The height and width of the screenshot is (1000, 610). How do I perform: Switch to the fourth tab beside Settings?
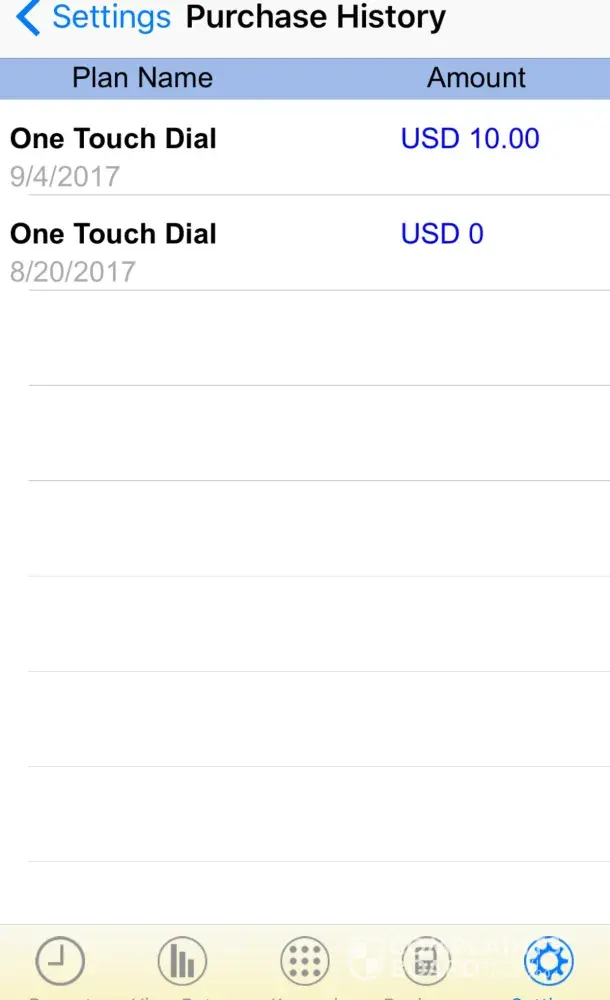click(426, 962)
